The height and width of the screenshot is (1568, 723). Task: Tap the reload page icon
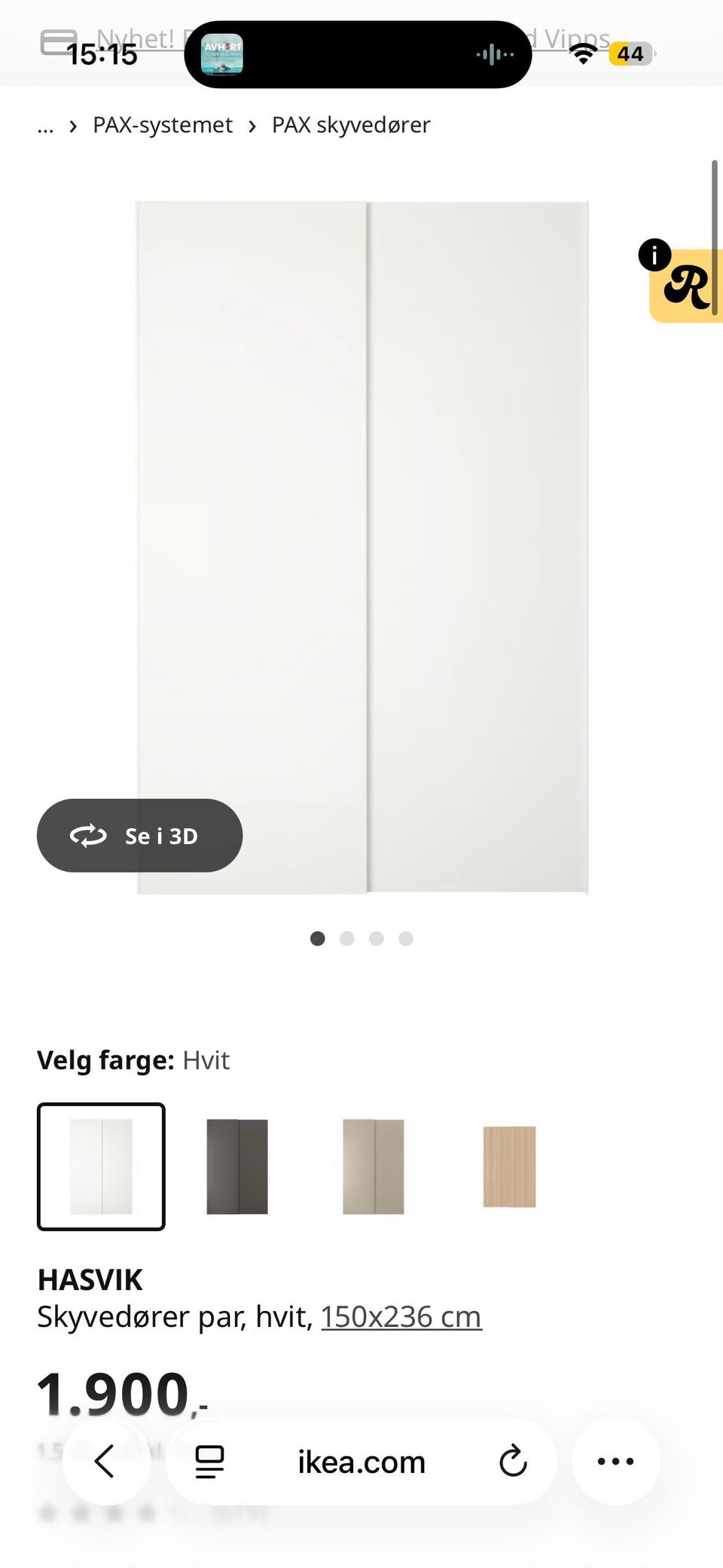coord(513,1460)
